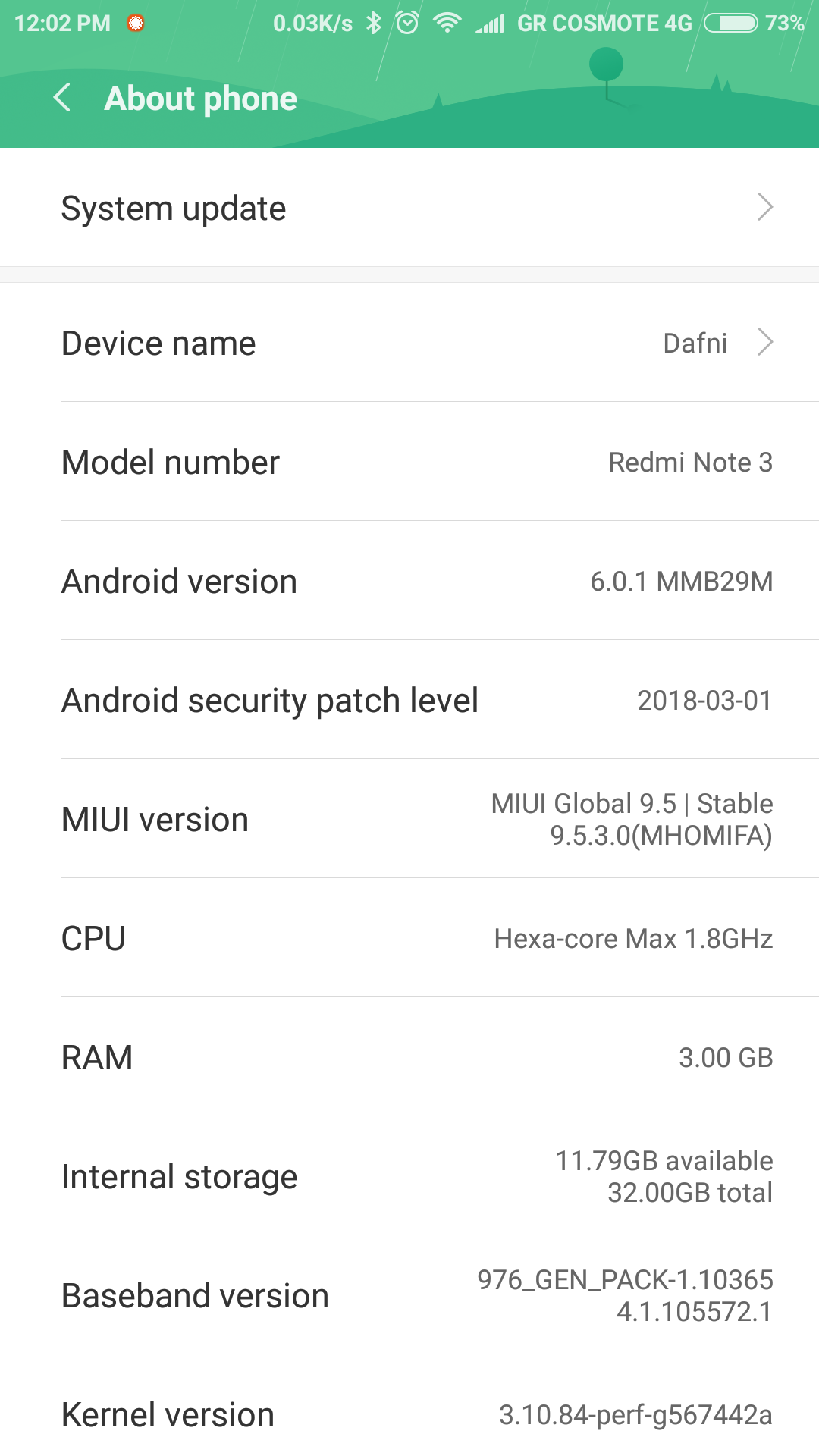Screen dimensions: 819x1456
Task: Tap the Internal storage row
Action: pos(409,1176)
